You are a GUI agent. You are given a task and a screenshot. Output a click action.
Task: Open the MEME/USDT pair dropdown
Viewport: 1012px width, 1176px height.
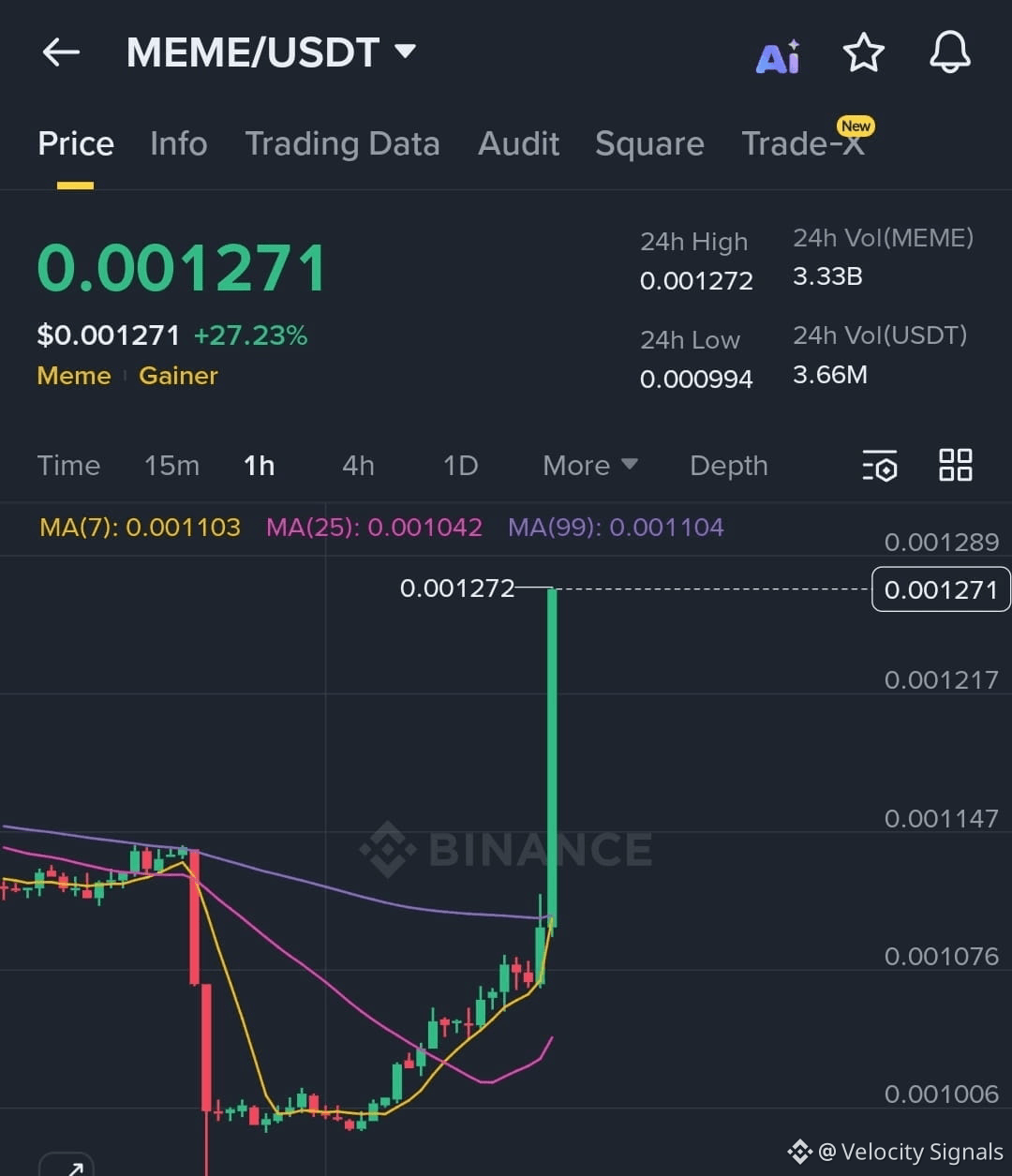click(405, 51)
